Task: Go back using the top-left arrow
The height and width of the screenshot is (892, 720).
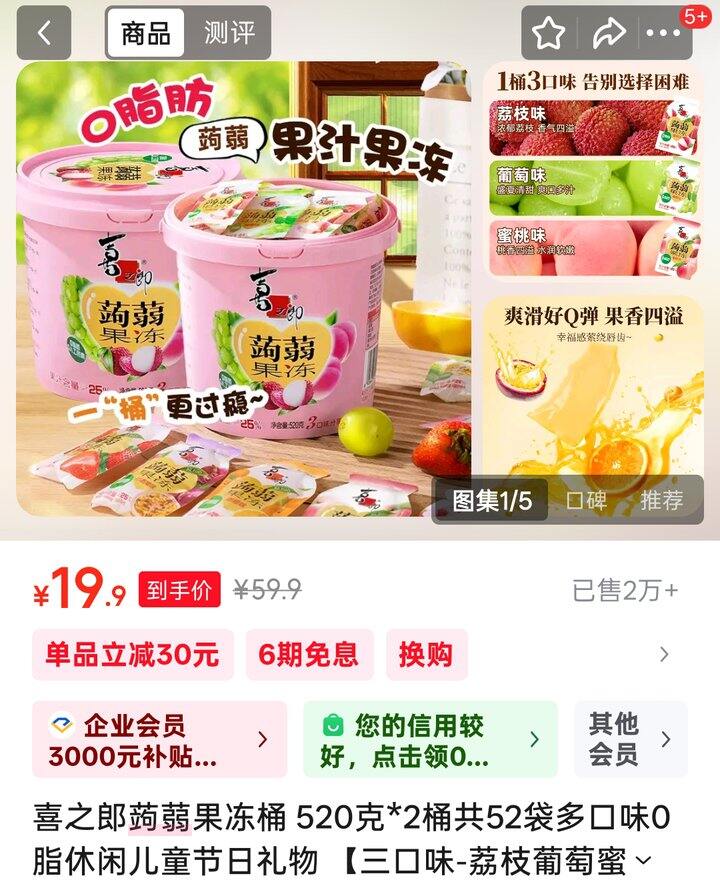Action: click(x=44, y=33)
